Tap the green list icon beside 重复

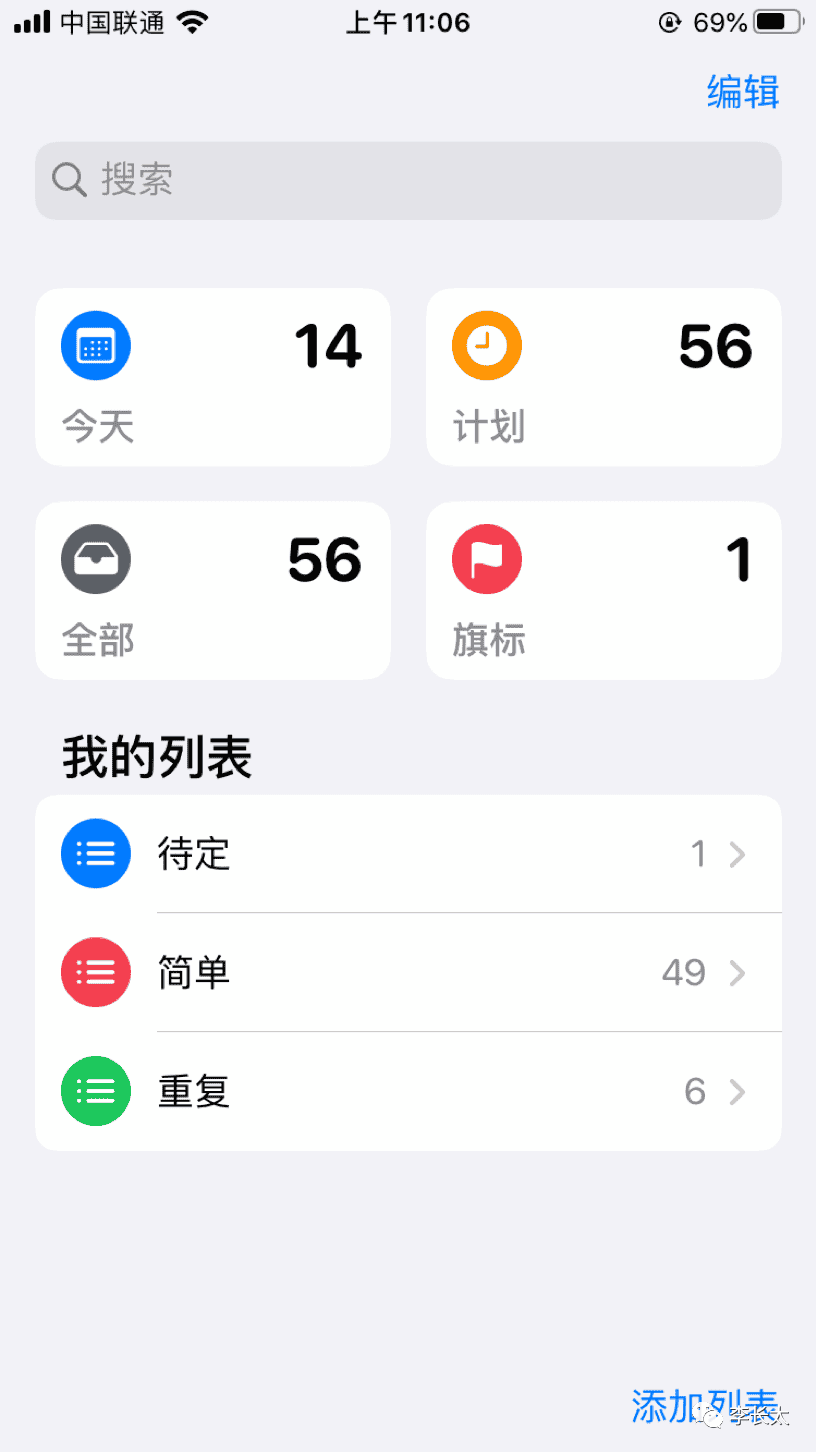point(95,1090)
